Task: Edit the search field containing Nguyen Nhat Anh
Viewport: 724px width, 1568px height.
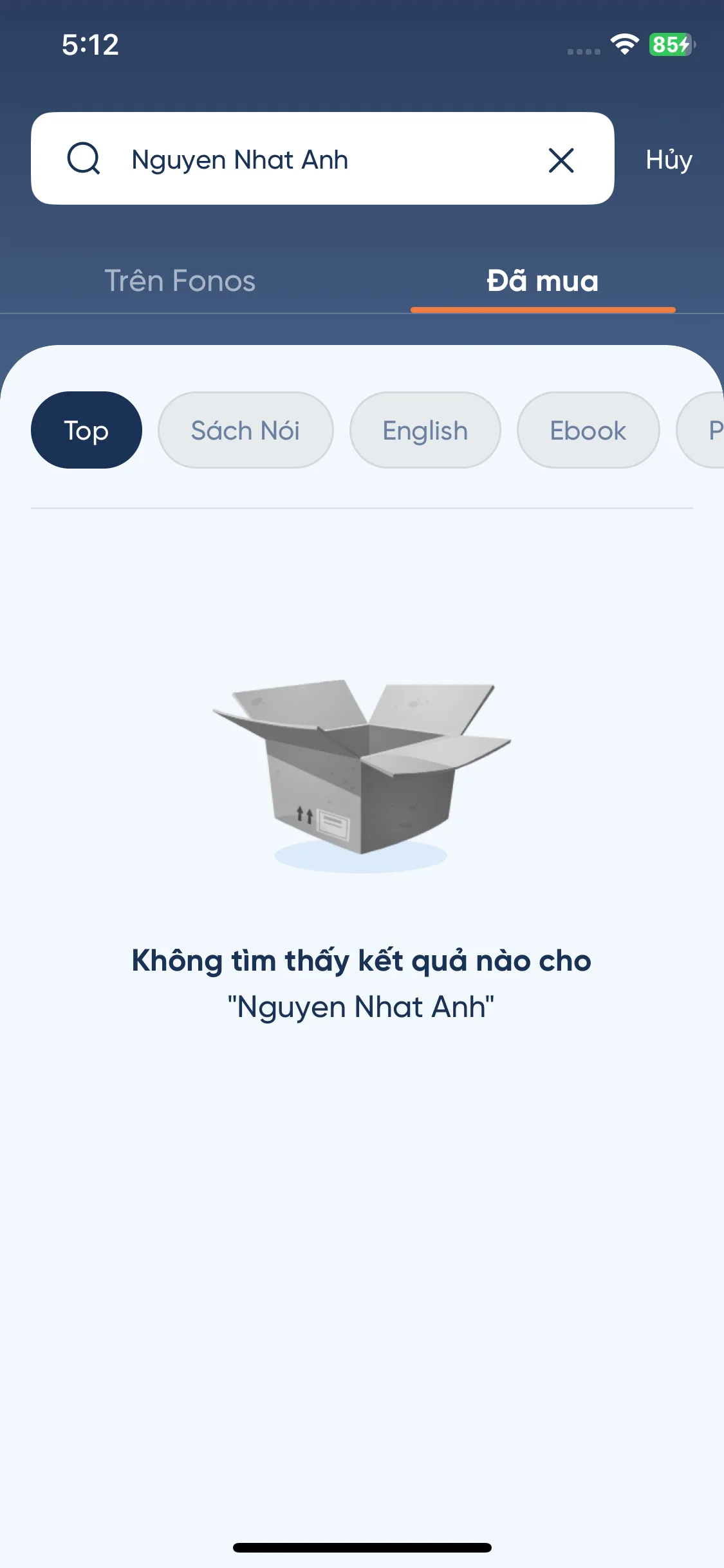Action: coord(322,158)
